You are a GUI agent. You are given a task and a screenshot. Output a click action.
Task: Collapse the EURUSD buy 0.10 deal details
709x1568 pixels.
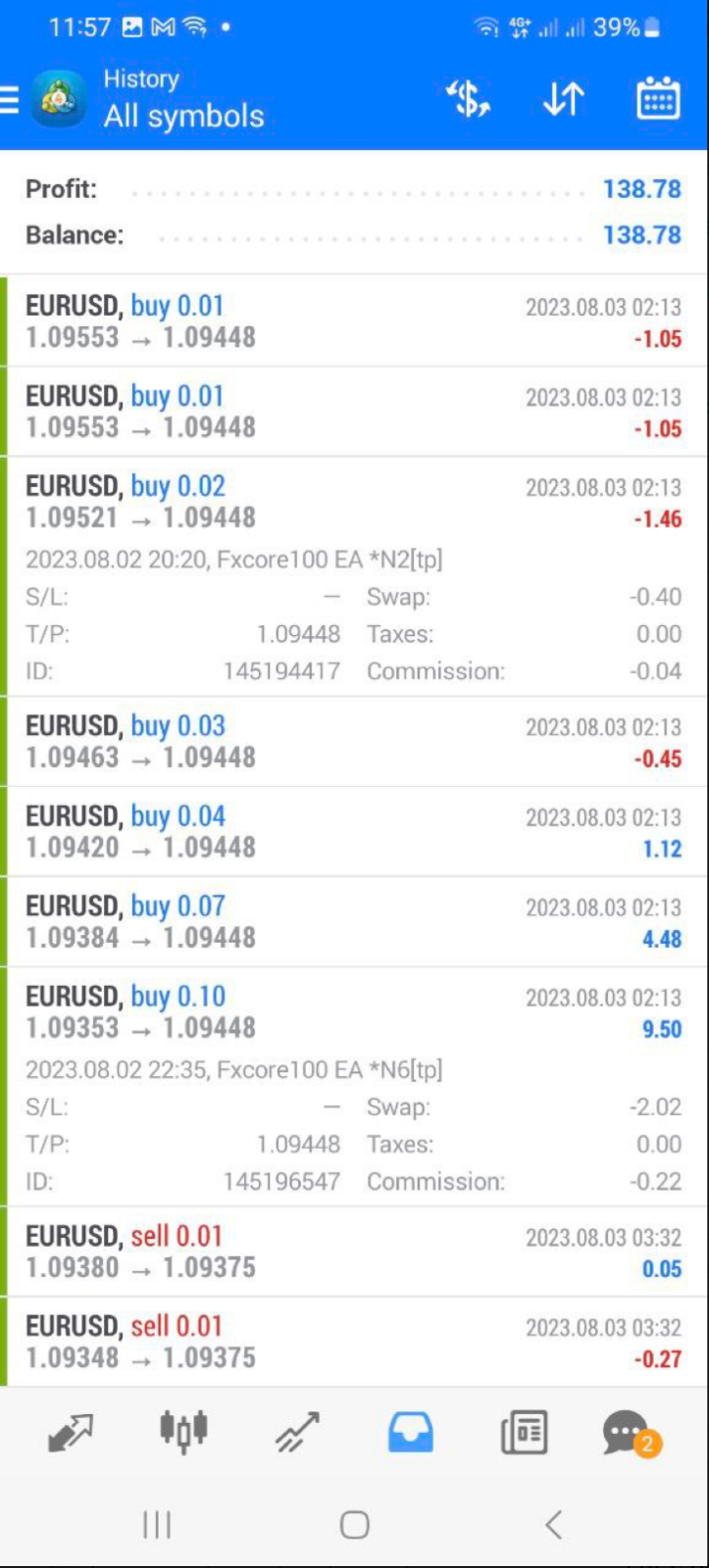click(353, 1012)
